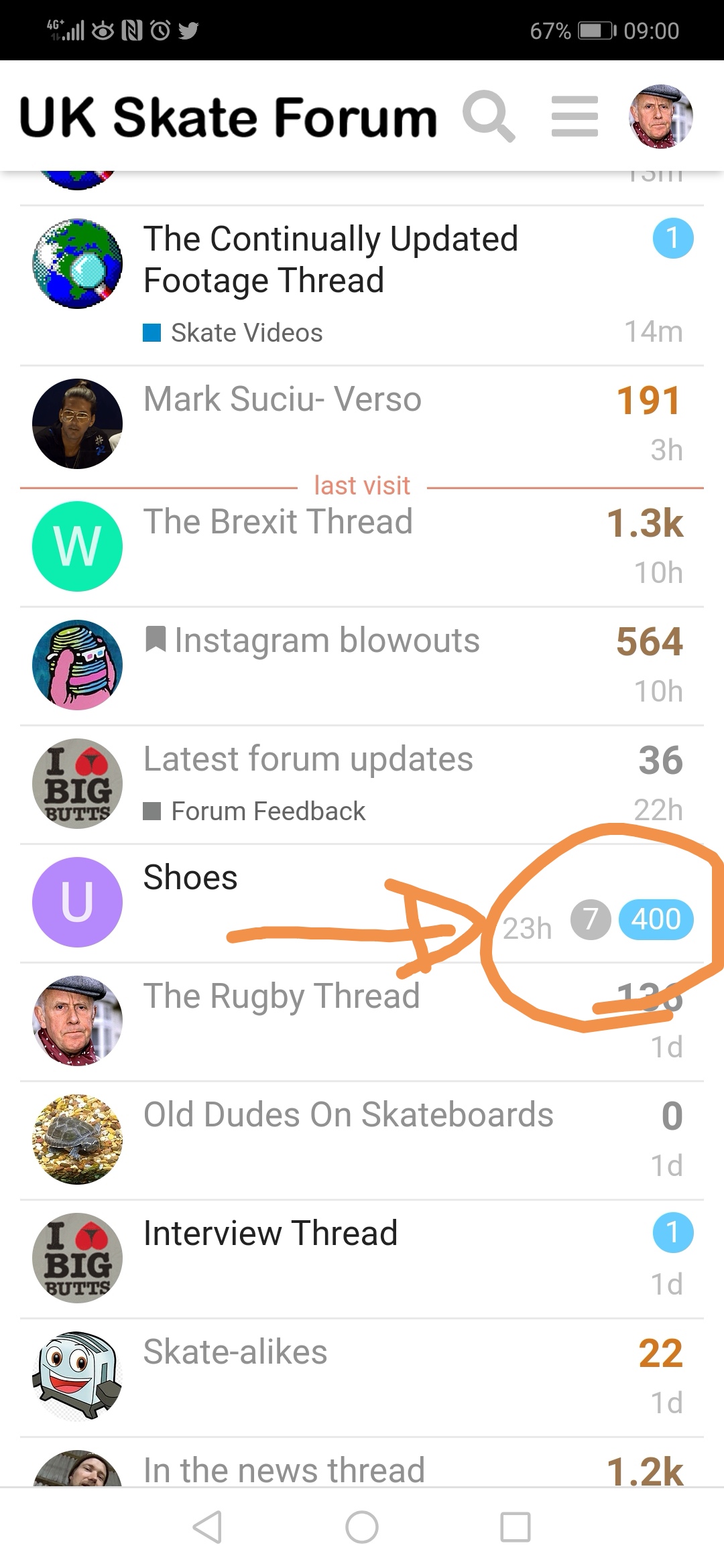Jump to the 400 new posts in Shoes

(656, 919)
